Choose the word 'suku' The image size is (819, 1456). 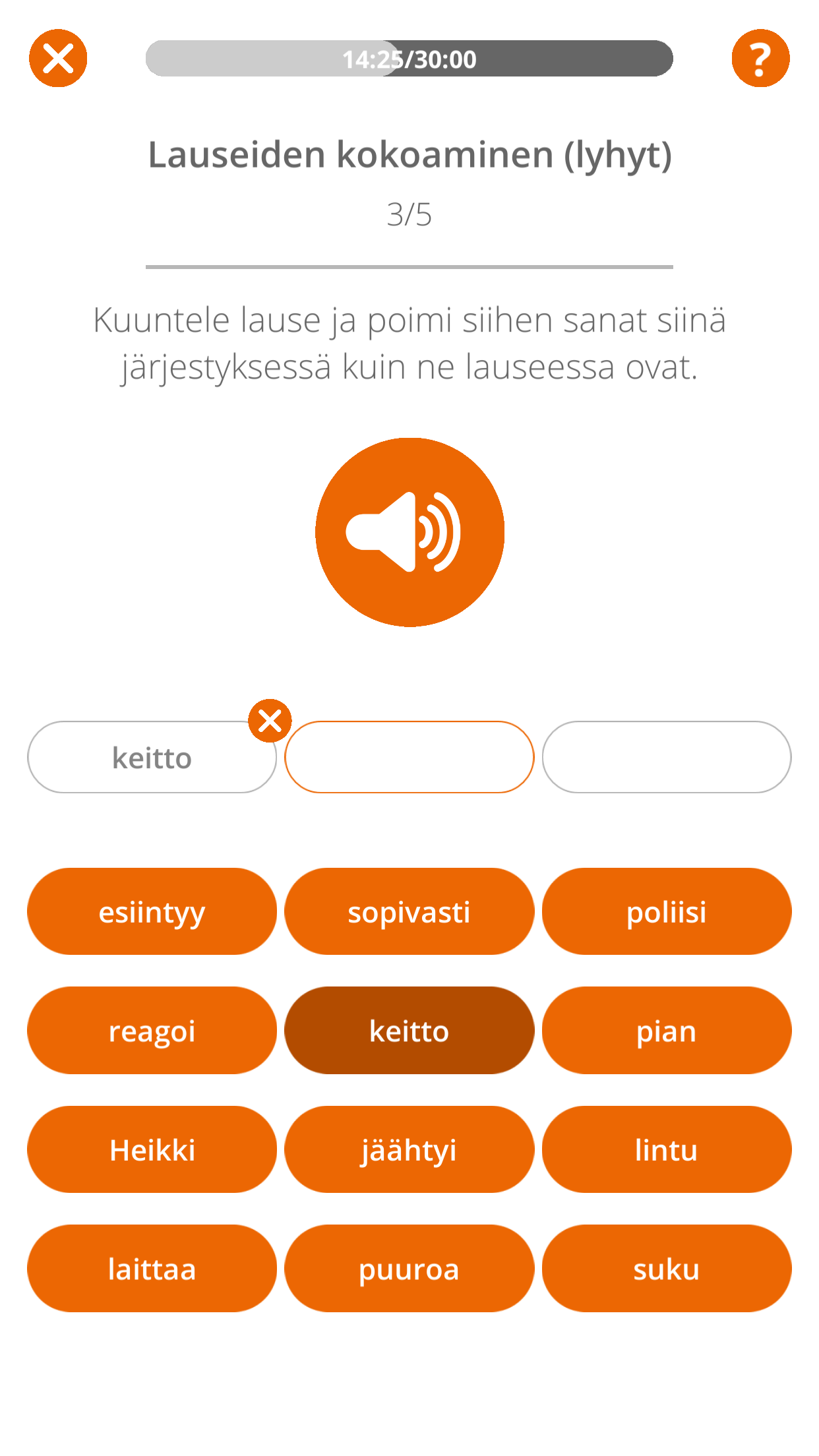coord(667,1268)
